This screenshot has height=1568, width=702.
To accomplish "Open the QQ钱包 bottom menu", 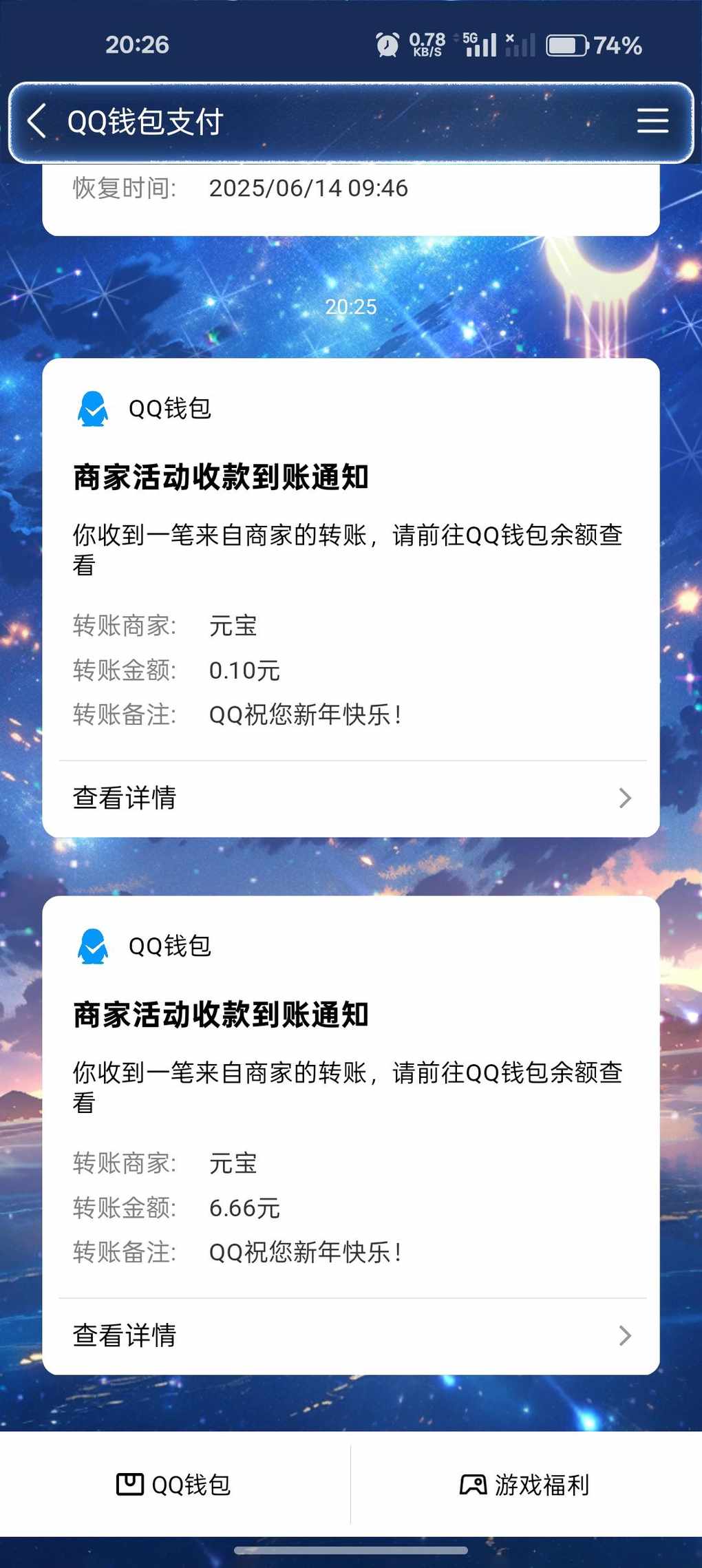I will [x=174, y=1485].
